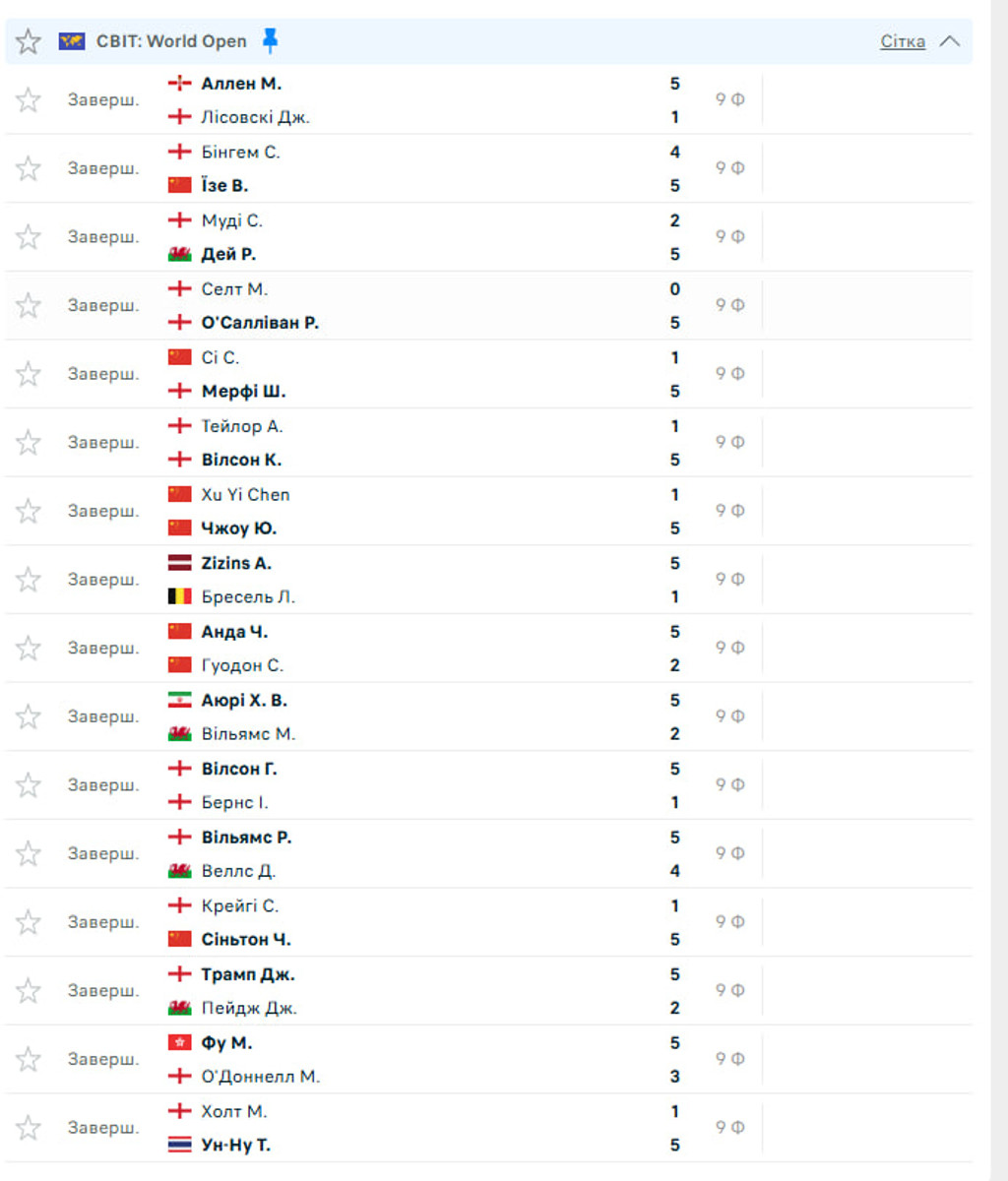1008x1181 pixels.
Task: Unpin the World Open league
Action: coord(270,40)
